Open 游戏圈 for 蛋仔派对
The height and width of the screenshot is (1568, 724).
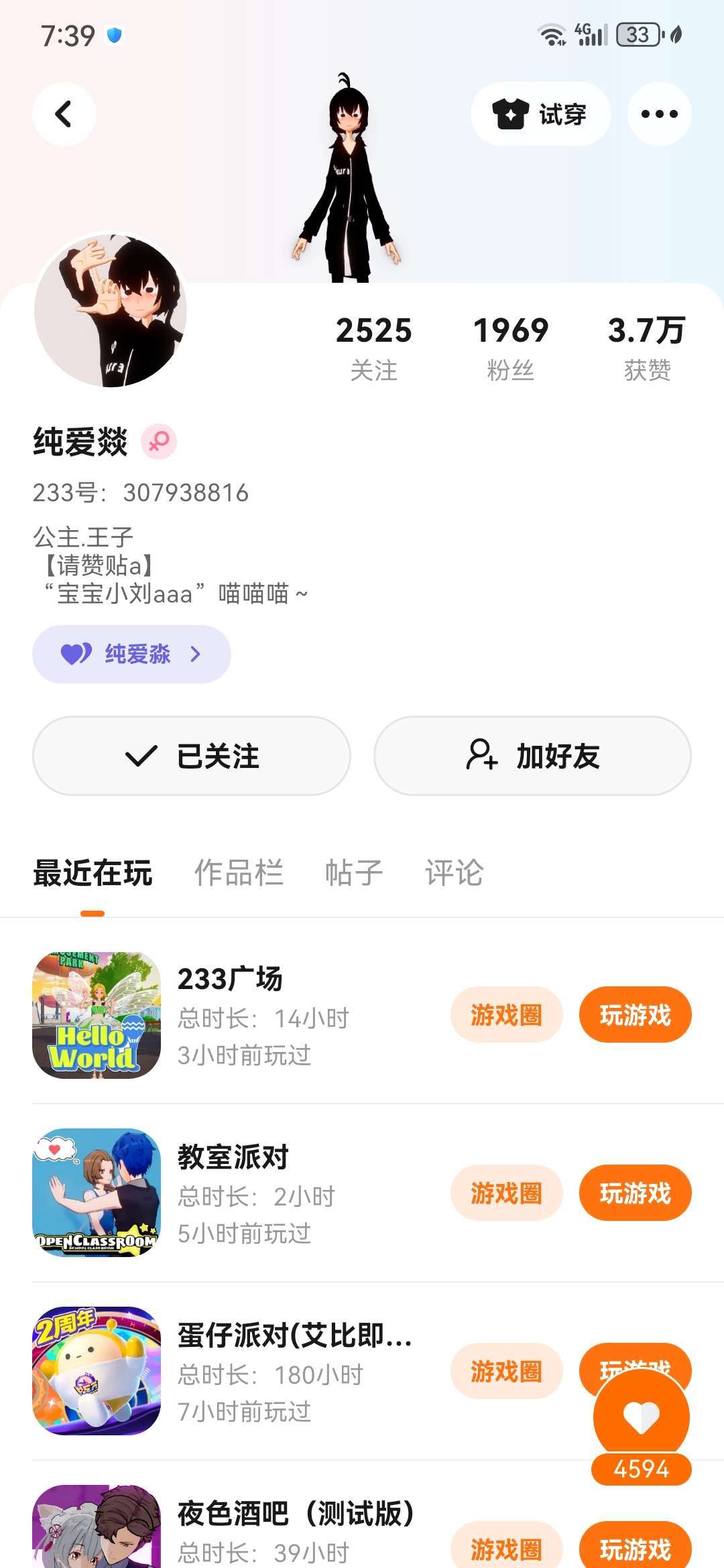click(506, 1371)
